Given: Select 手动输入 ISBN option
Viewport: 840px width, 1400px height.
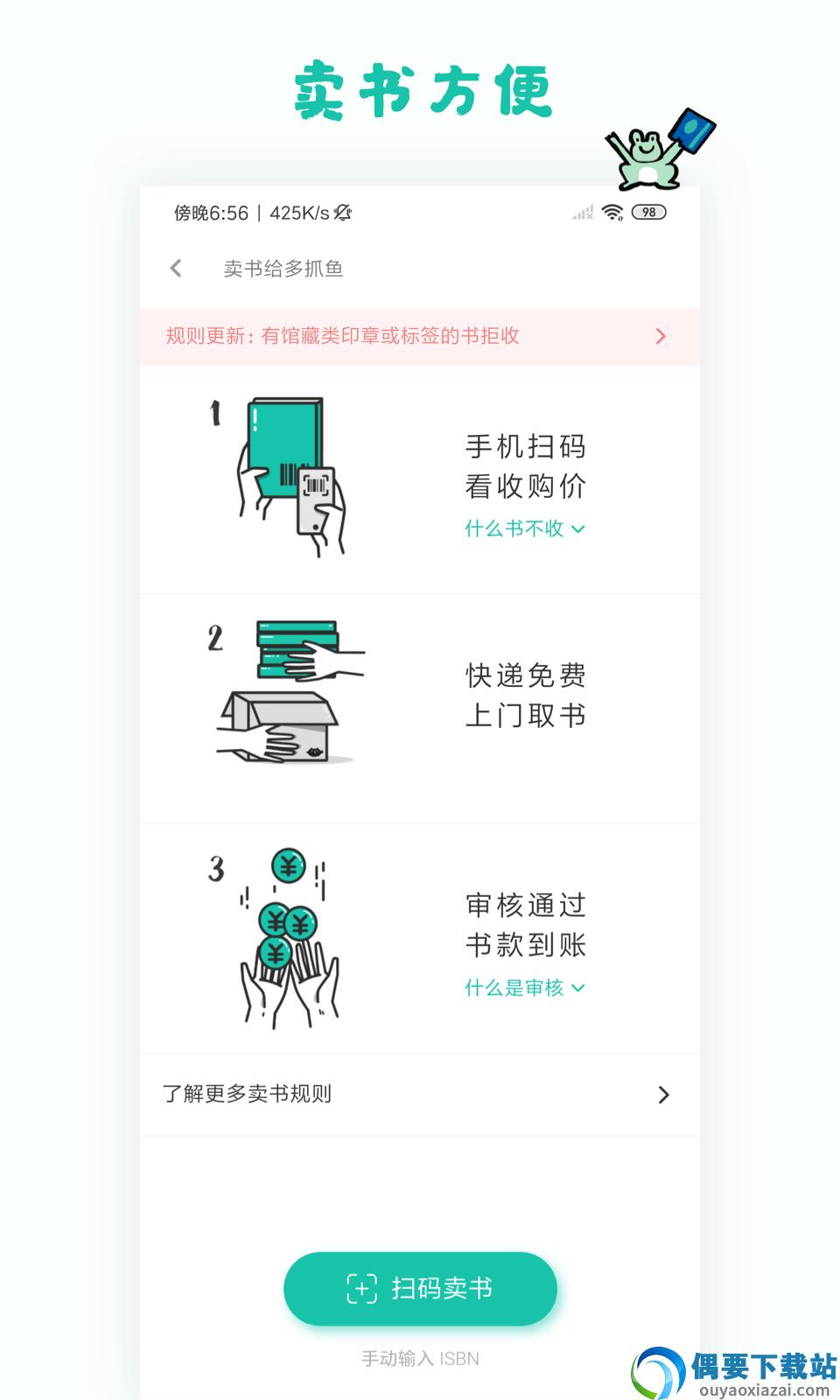Looking at the screenshot, I should (x=419, y=1358).
